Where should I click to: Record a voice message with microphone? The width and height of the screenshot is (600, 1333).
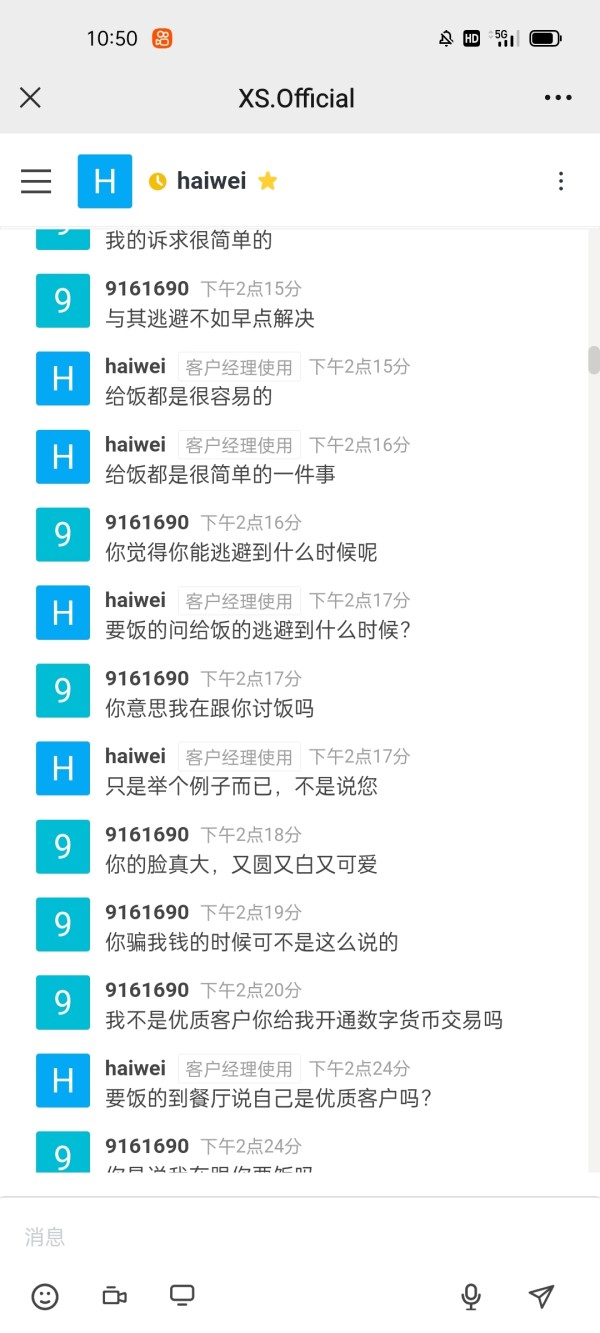[471, 1296]
